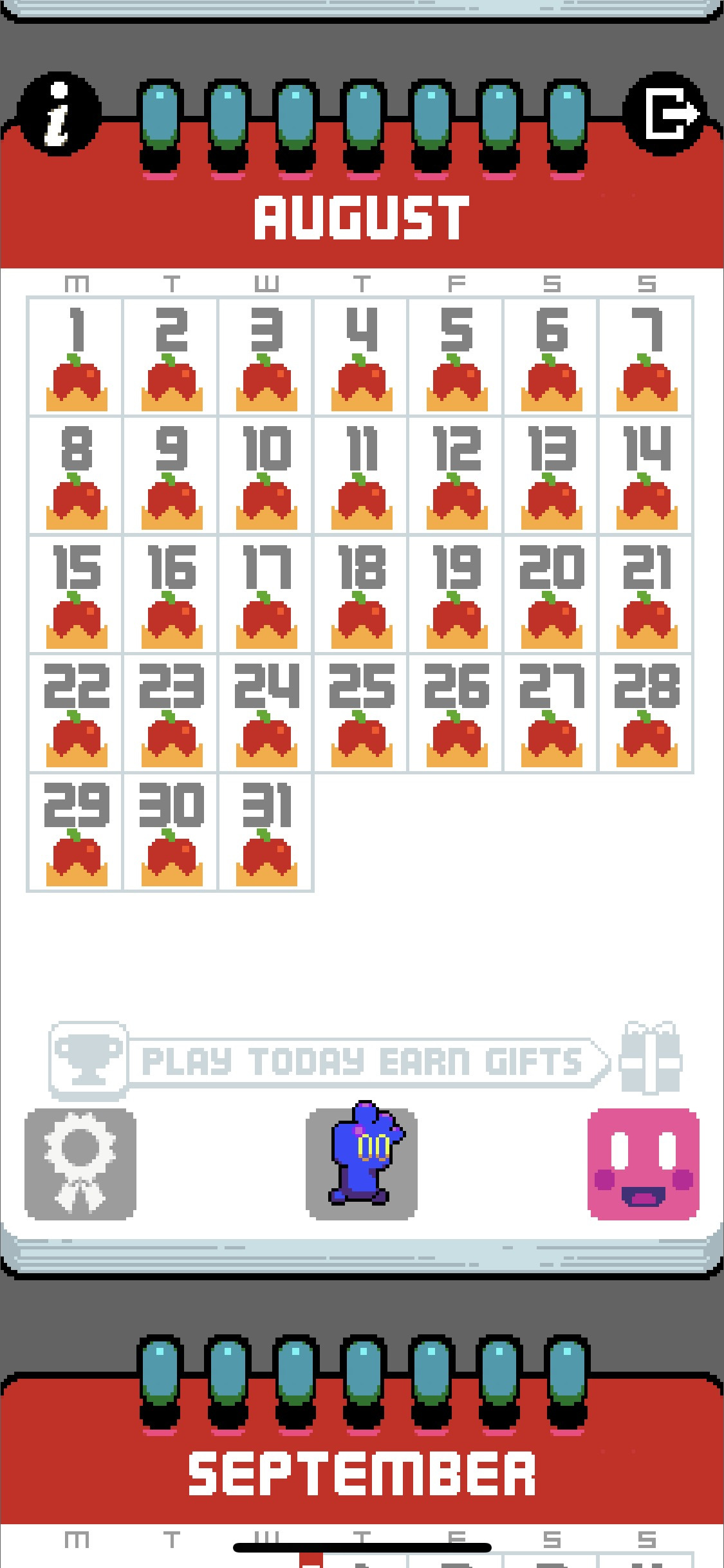724x1568 pixels.
Task: Choose day 10 in August
Action: coord(266,476)
